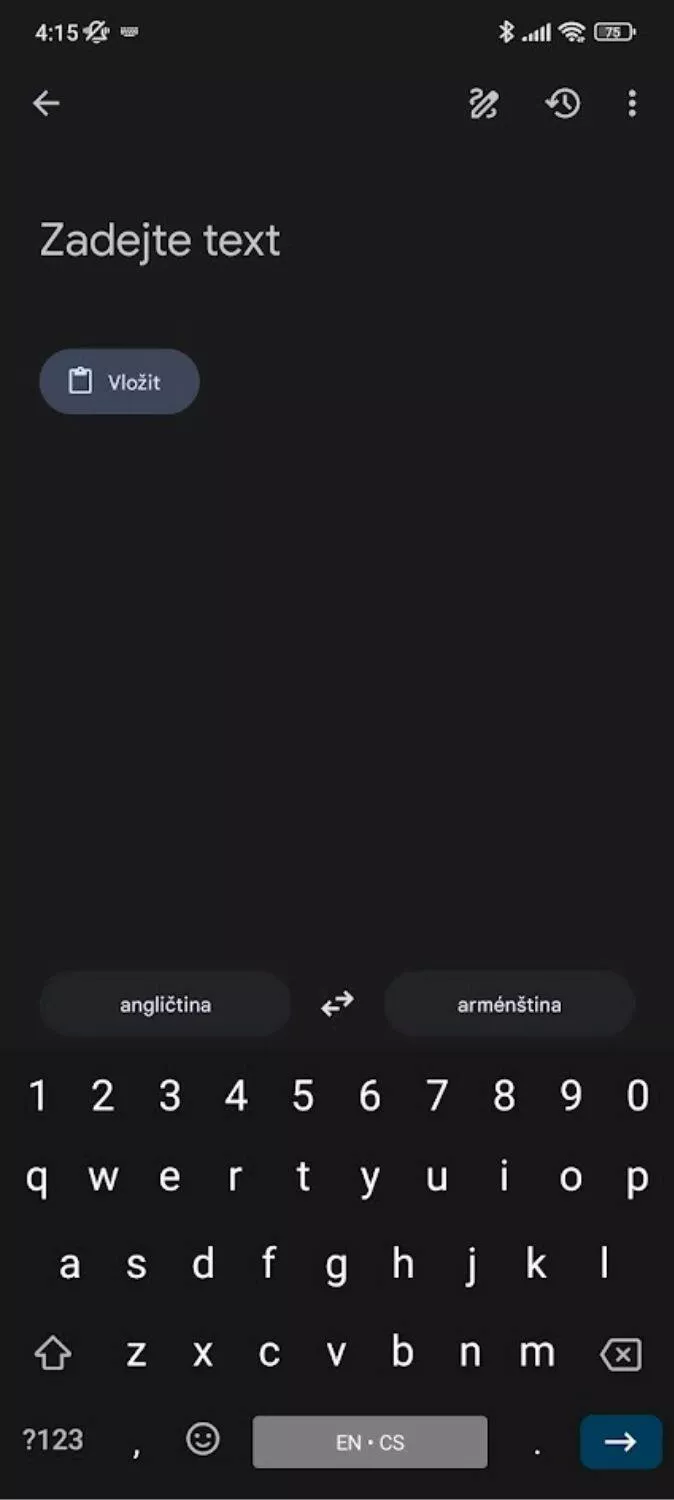
Task: Tap the EN • CS space bar
Action: click(370, 1442)
